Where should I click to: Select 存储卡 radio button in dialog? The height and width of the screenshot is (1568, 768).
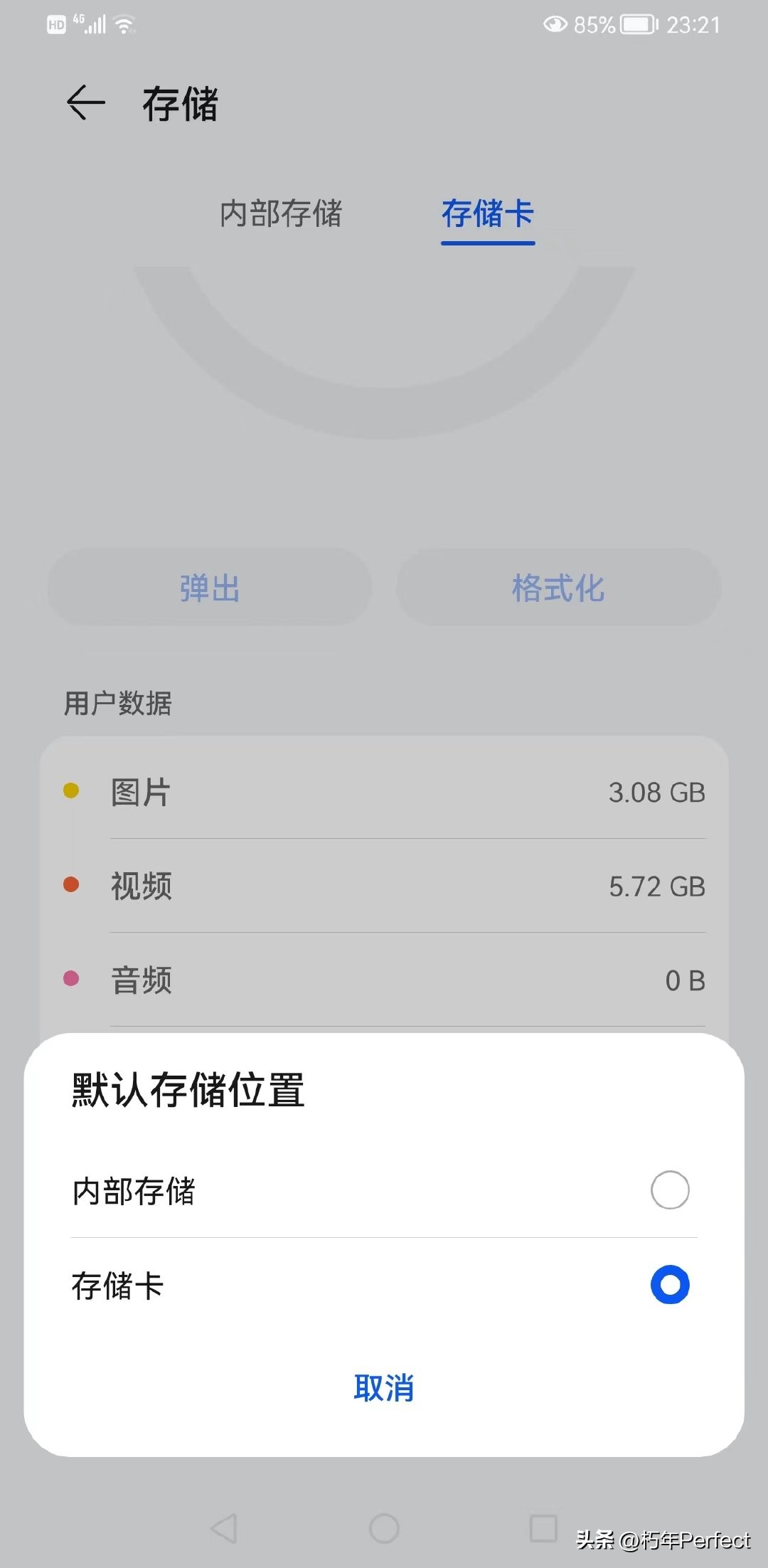point(668,1285)
